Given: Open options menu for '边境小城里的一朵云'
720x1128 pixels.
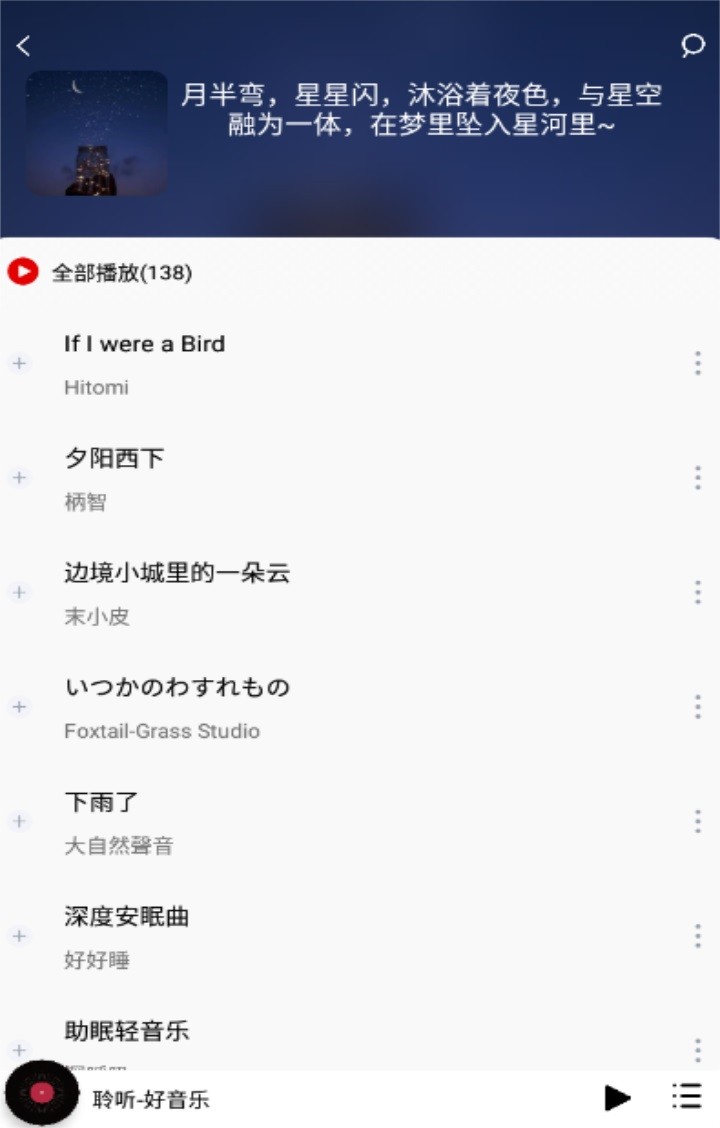Looking at the screenshot, I should point(697,592).
